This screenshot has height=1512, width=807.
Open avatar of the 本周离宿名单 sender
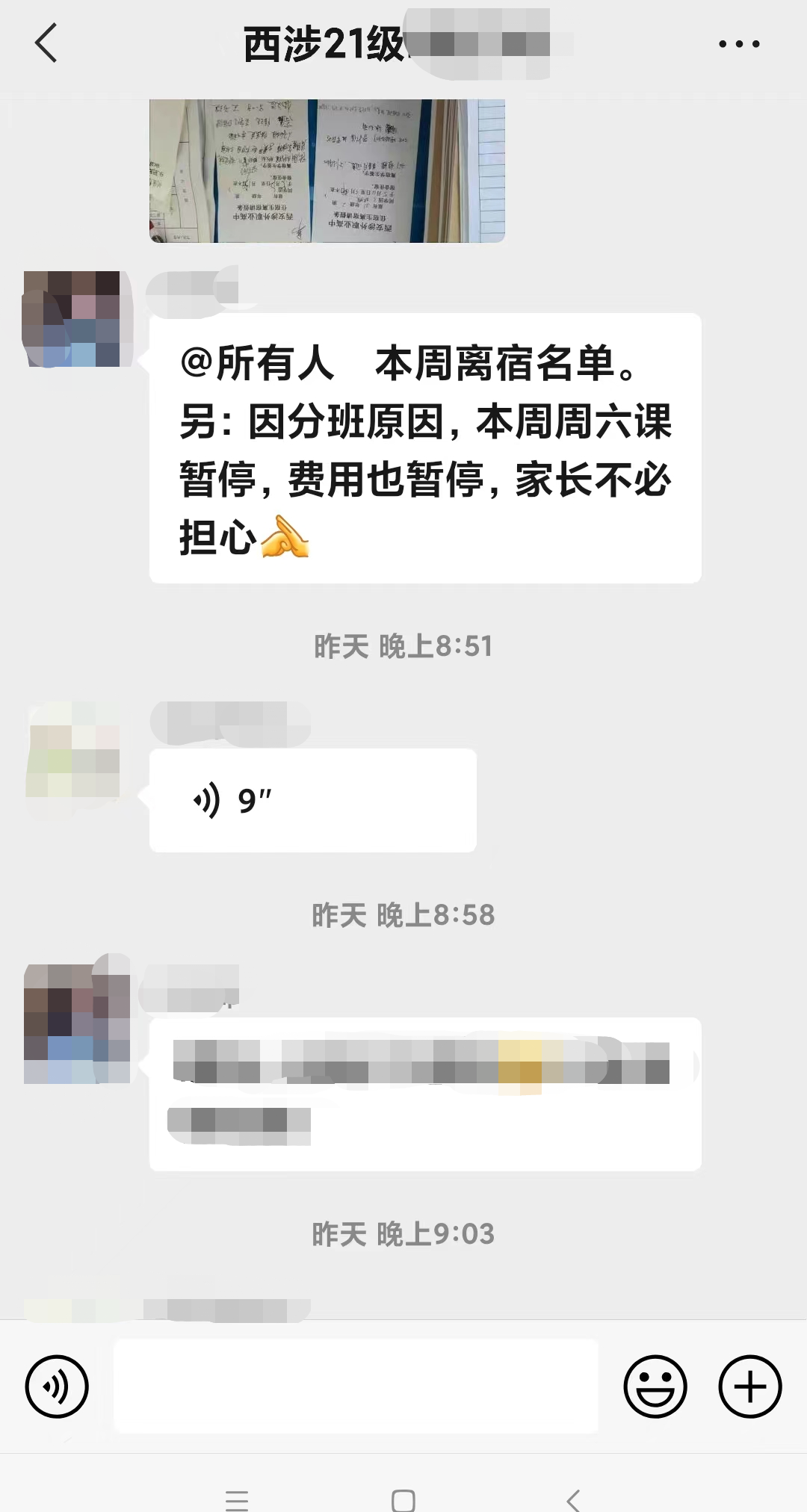click(x=72, y=319)
